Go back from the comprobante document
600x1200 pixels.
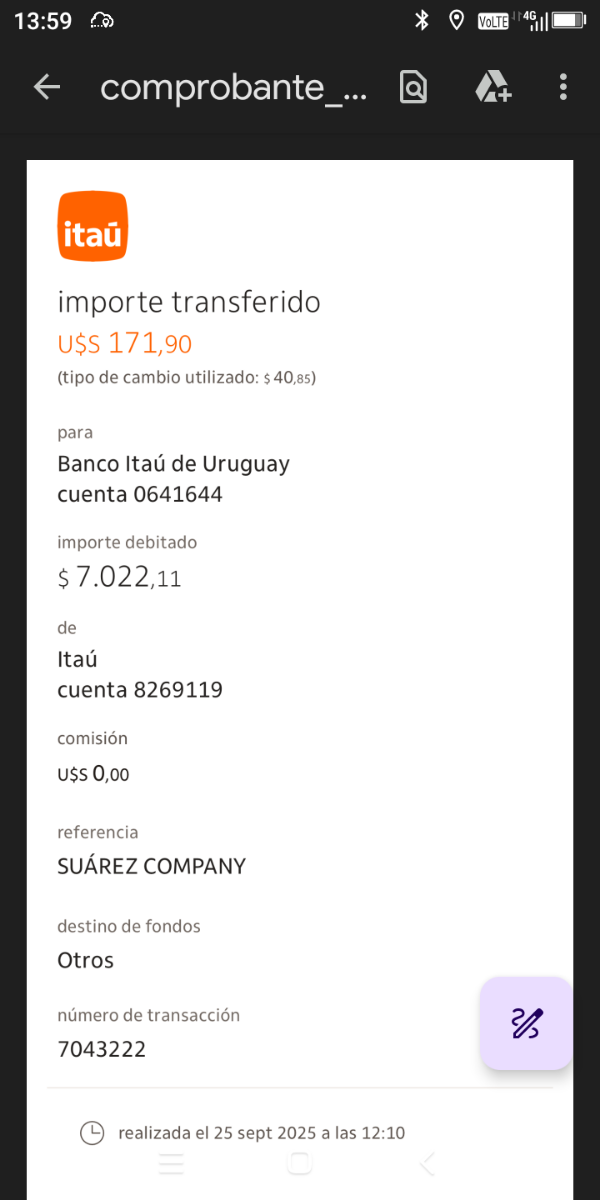47,87
